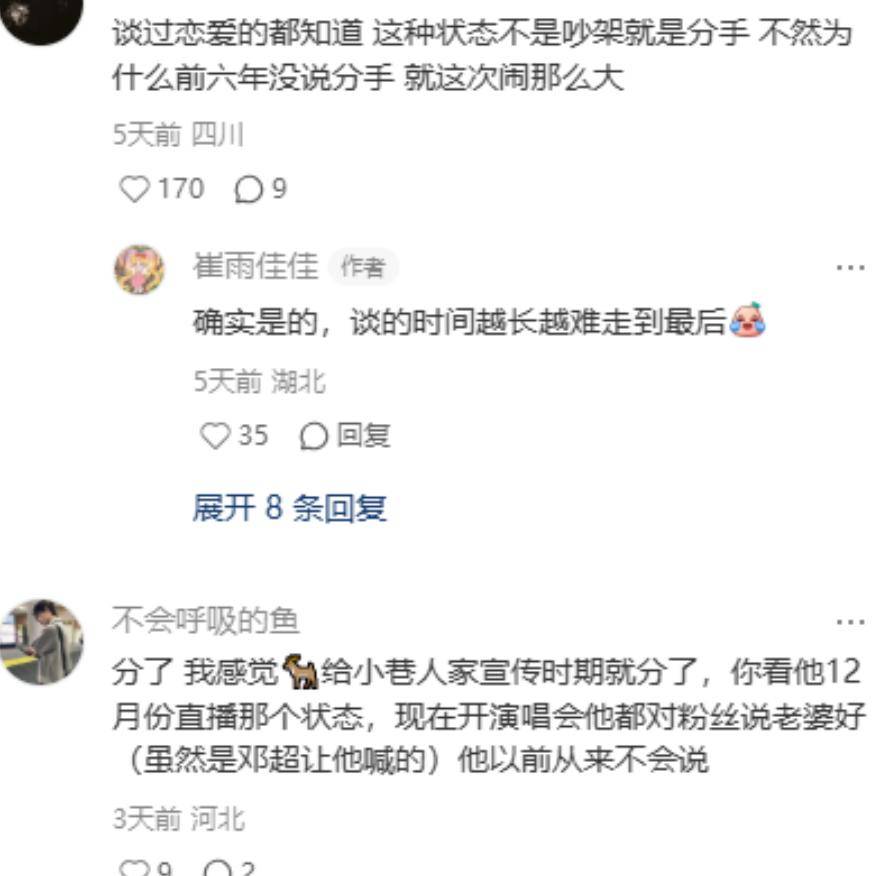
Task: Open overflow menu on 崔雨佳佳's reply
Action: tap(850, 268)
